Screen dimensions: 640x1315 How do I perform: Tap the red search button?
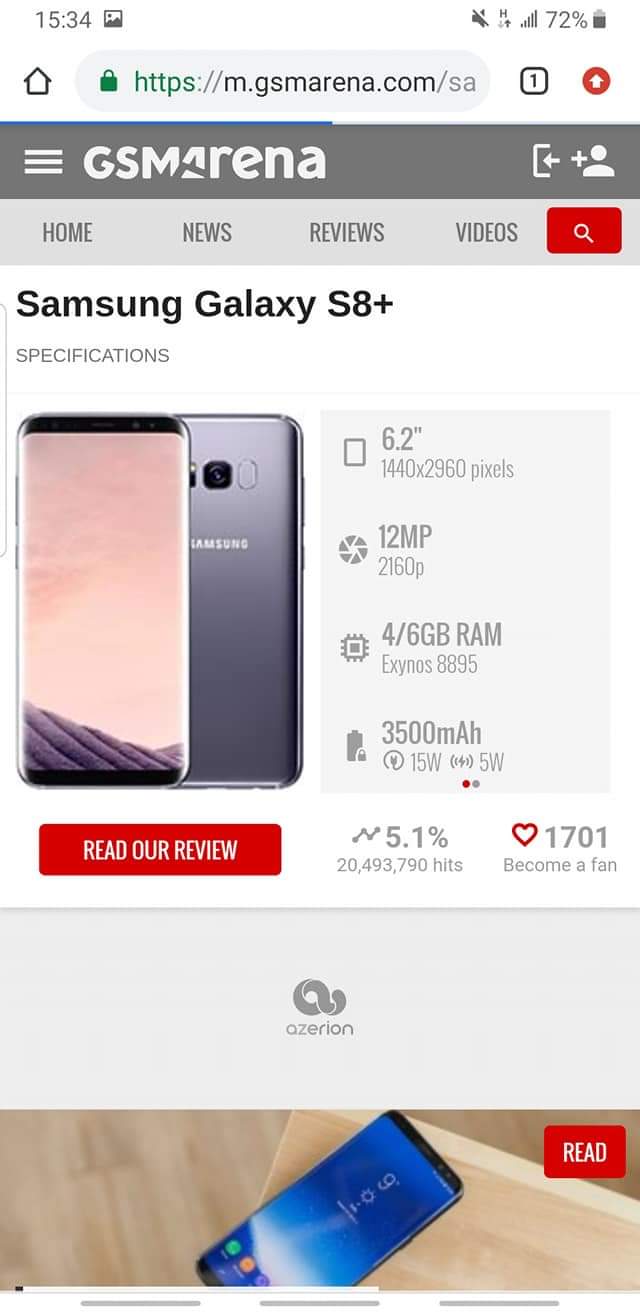coord(584,231)
